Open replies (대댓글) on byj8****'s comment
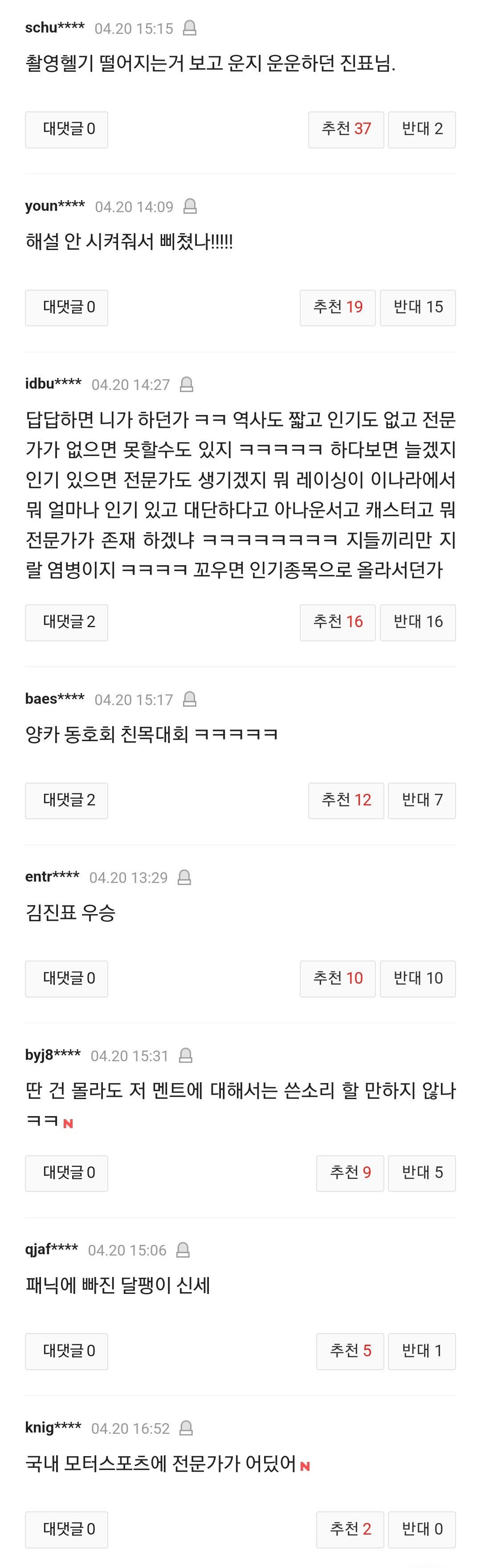This screenshot has height=1568, width=481. tap(66, 1172)
